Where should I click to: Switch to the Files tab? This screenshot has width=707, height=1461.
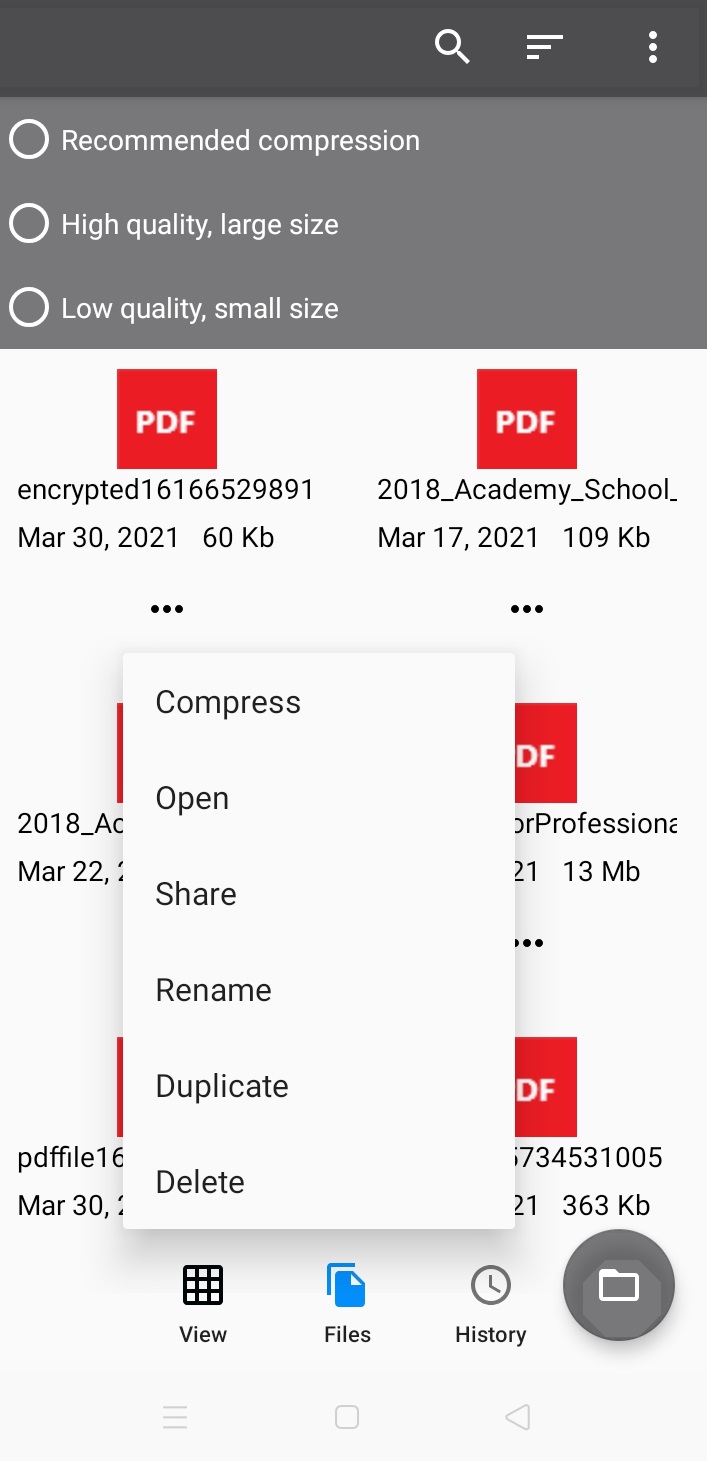[347, 1303]
